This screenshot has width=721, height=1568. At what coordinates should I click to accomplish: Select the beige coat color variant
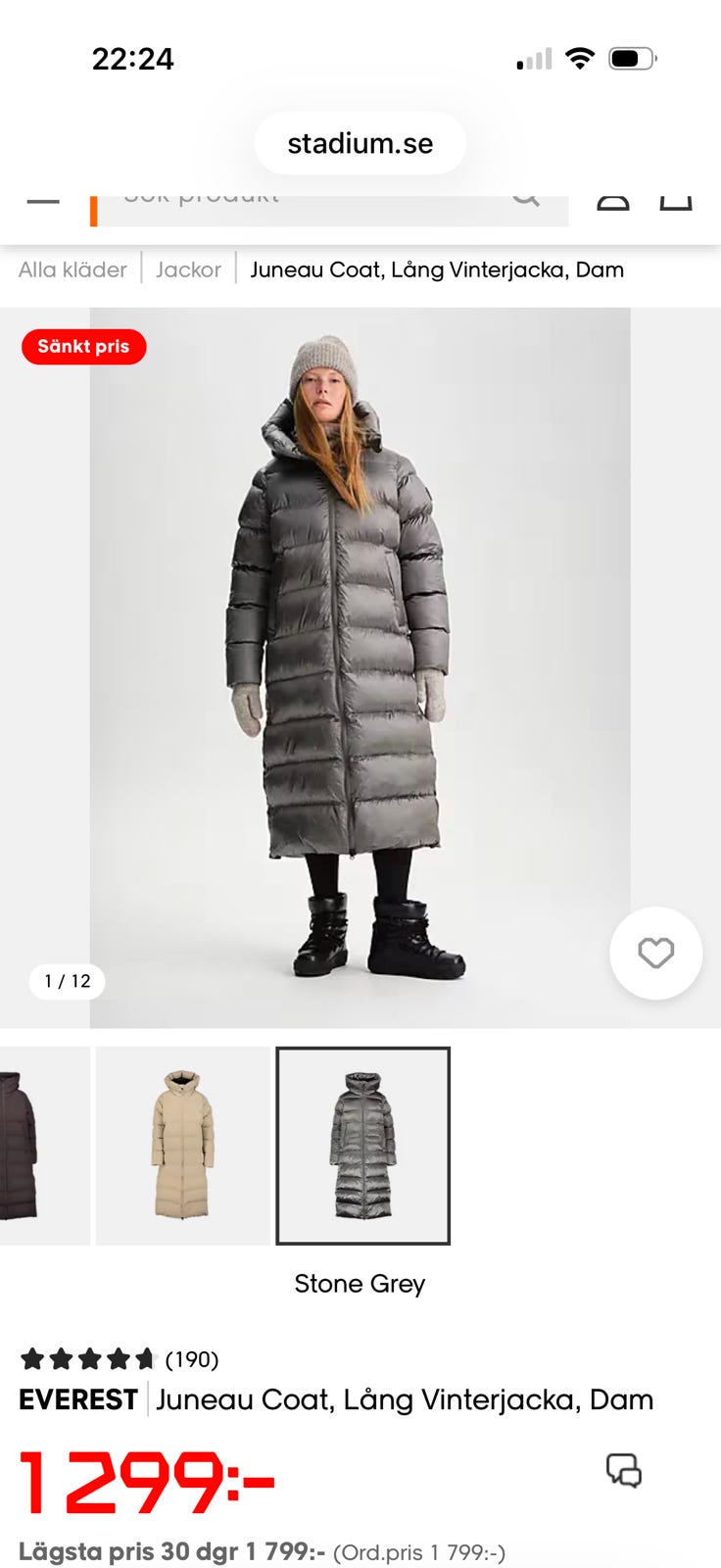coord(182,1145)
